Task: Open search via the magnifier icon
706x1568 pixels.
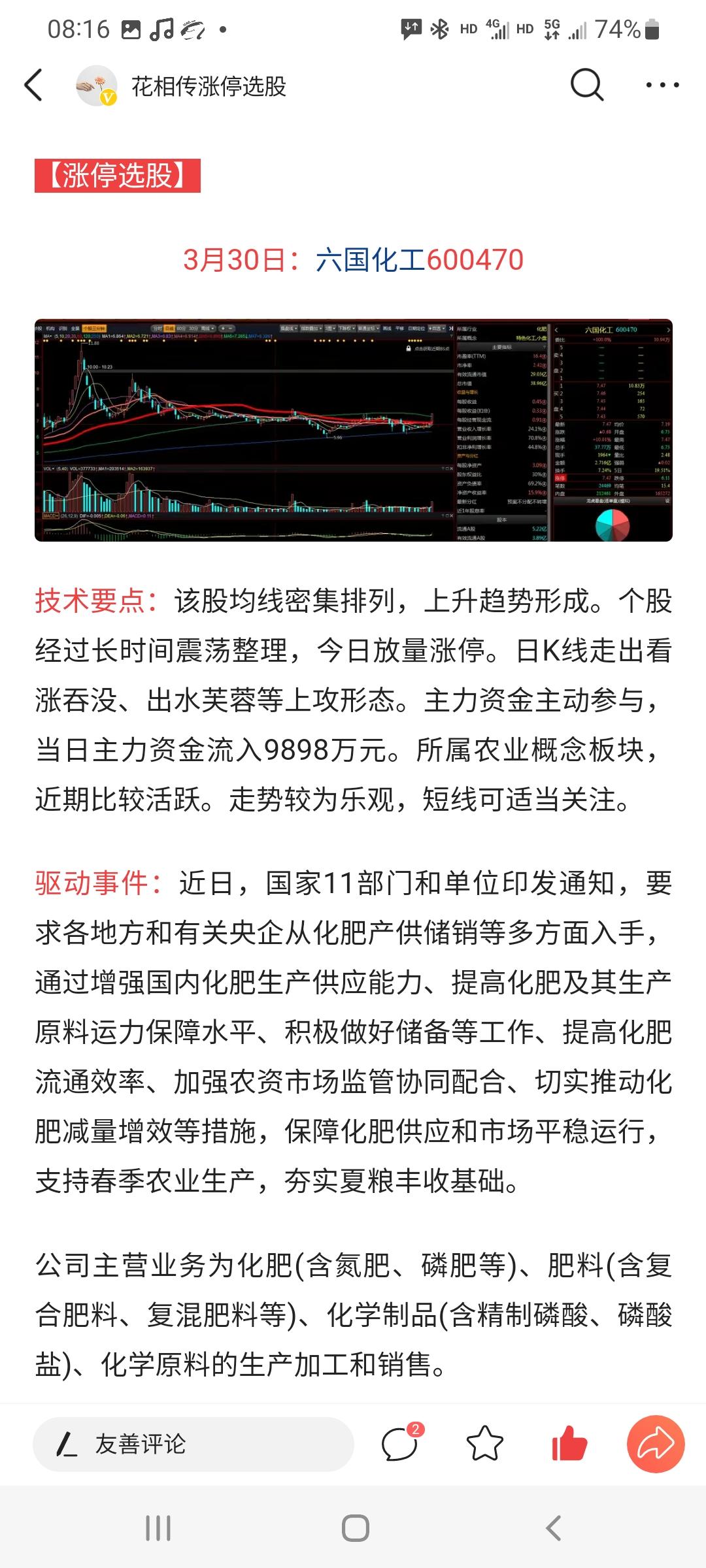Action: coord(587,86)
